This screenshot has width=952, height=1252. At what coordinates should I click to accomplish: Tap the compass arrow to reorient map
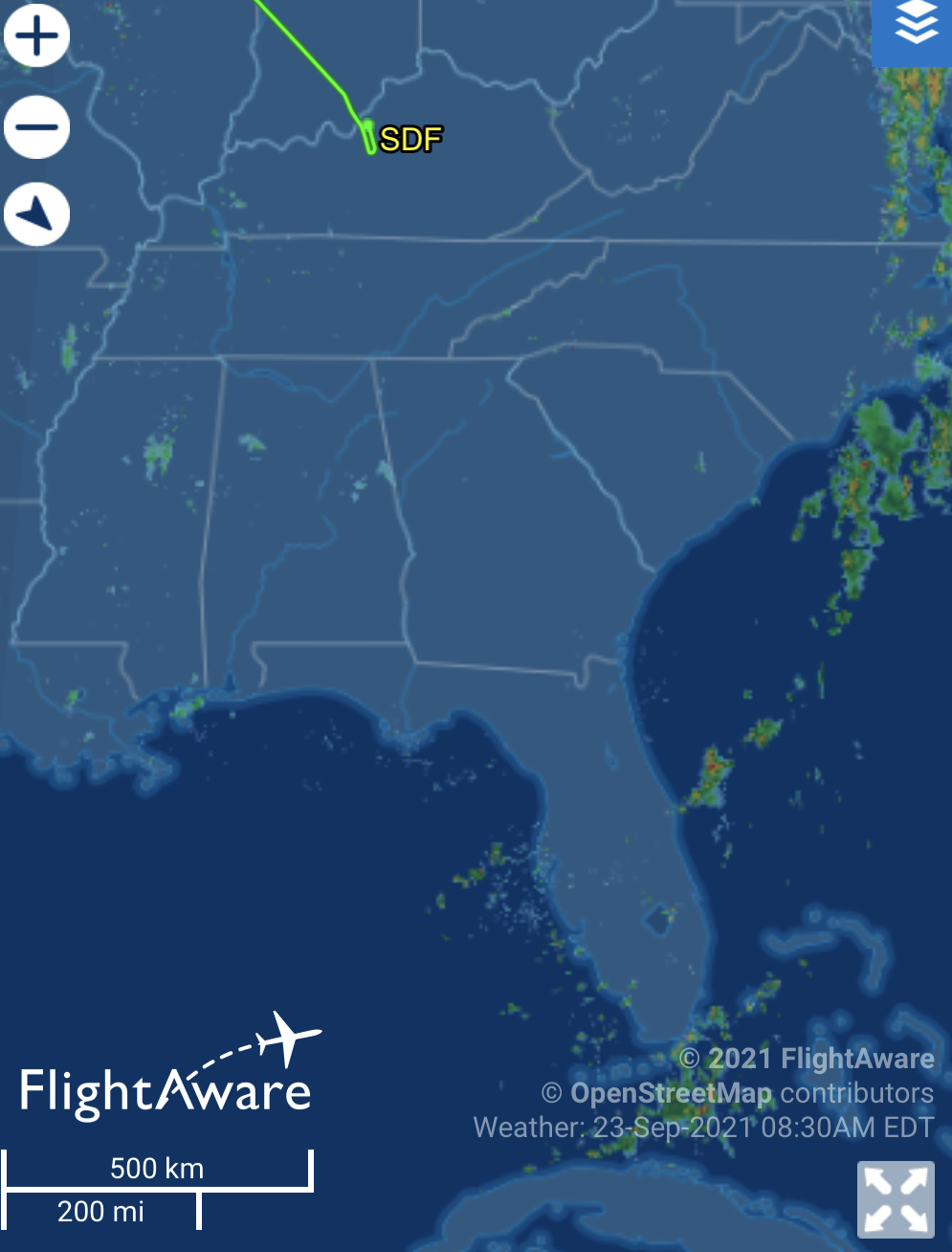(36, 214)
